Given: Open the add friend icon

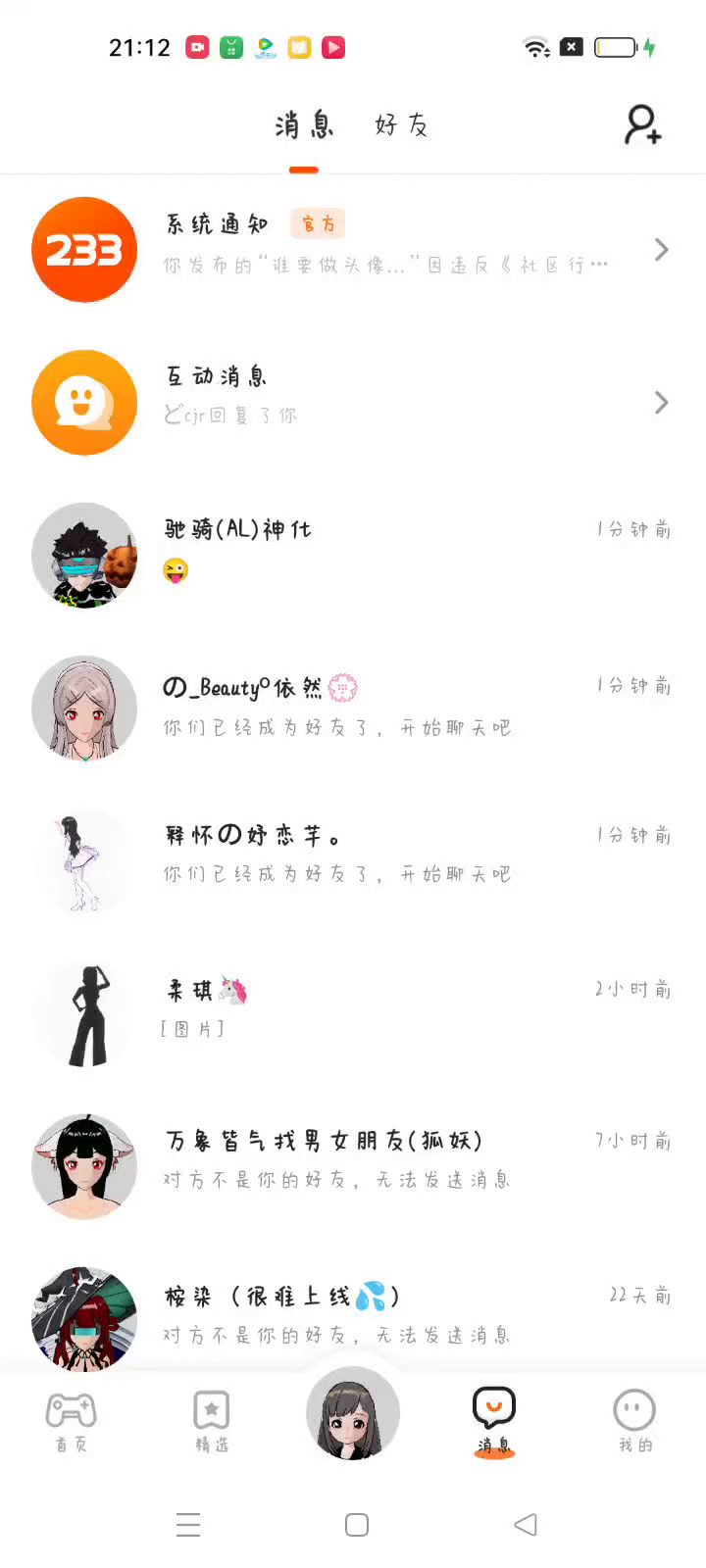Looking at the screenshot, I should pos(643,125).
